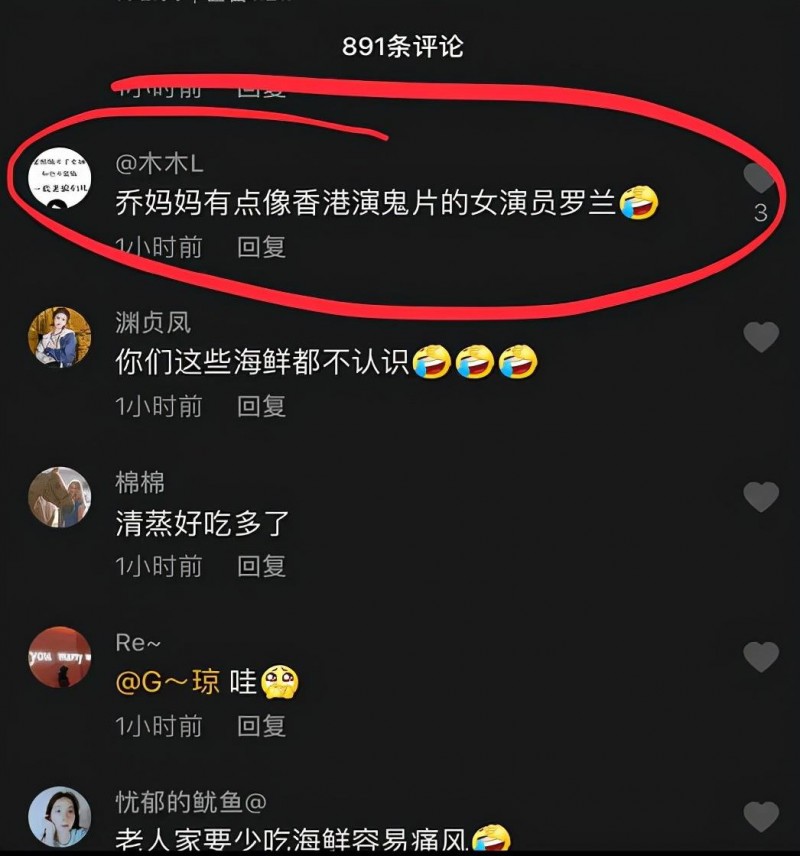The height and width of the screenshot is (856, 800).
Task: Reply to Re~'s comment
Action: 261,725
